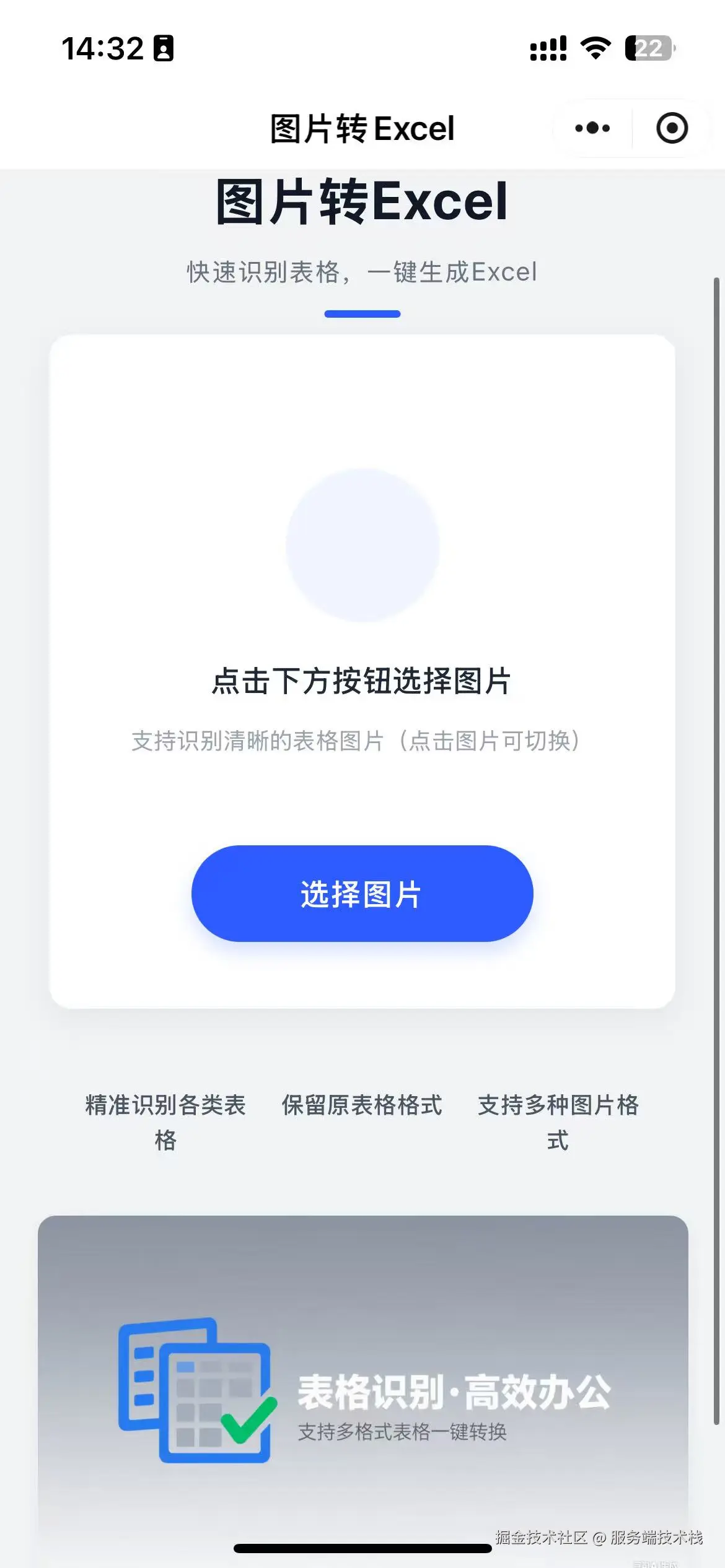Tap the circular capsule exit icon

(x=671, y=128)
